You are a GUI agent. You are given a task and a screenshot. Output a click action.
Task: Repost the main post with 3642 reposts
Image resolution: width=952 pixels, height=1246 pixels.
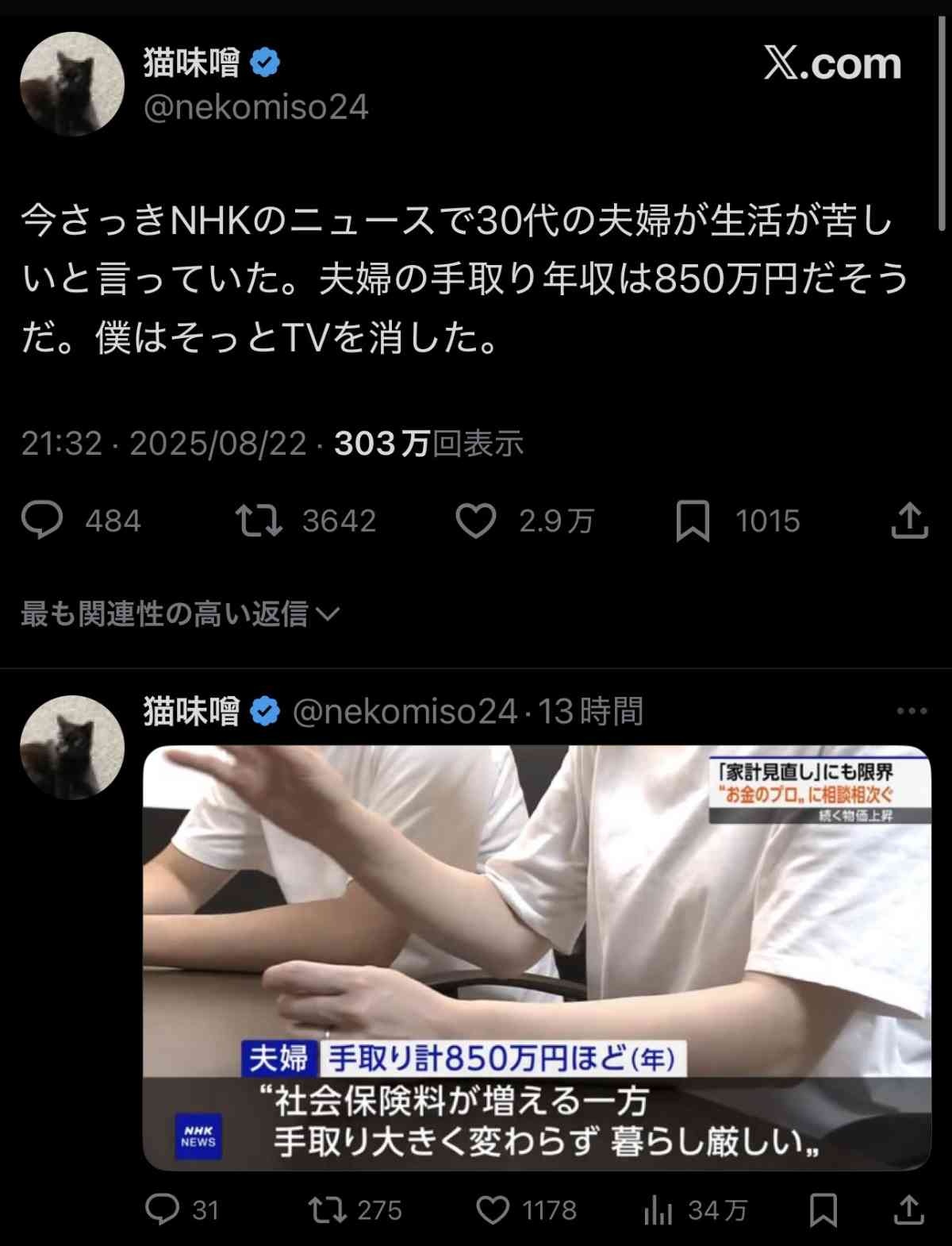259,521
